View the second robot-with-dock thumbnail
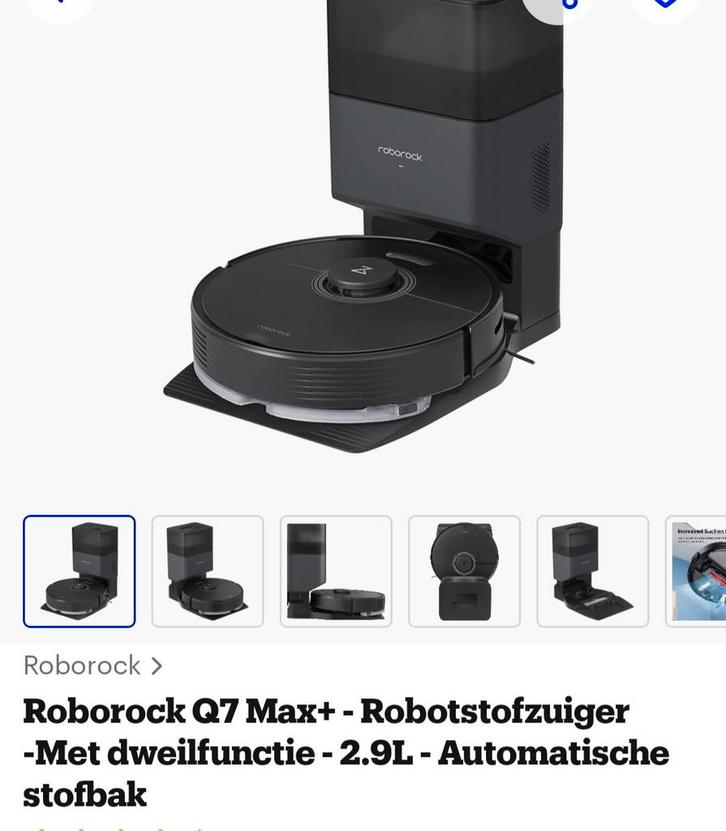The image size is (726, 831). click(x=205, y=572)
